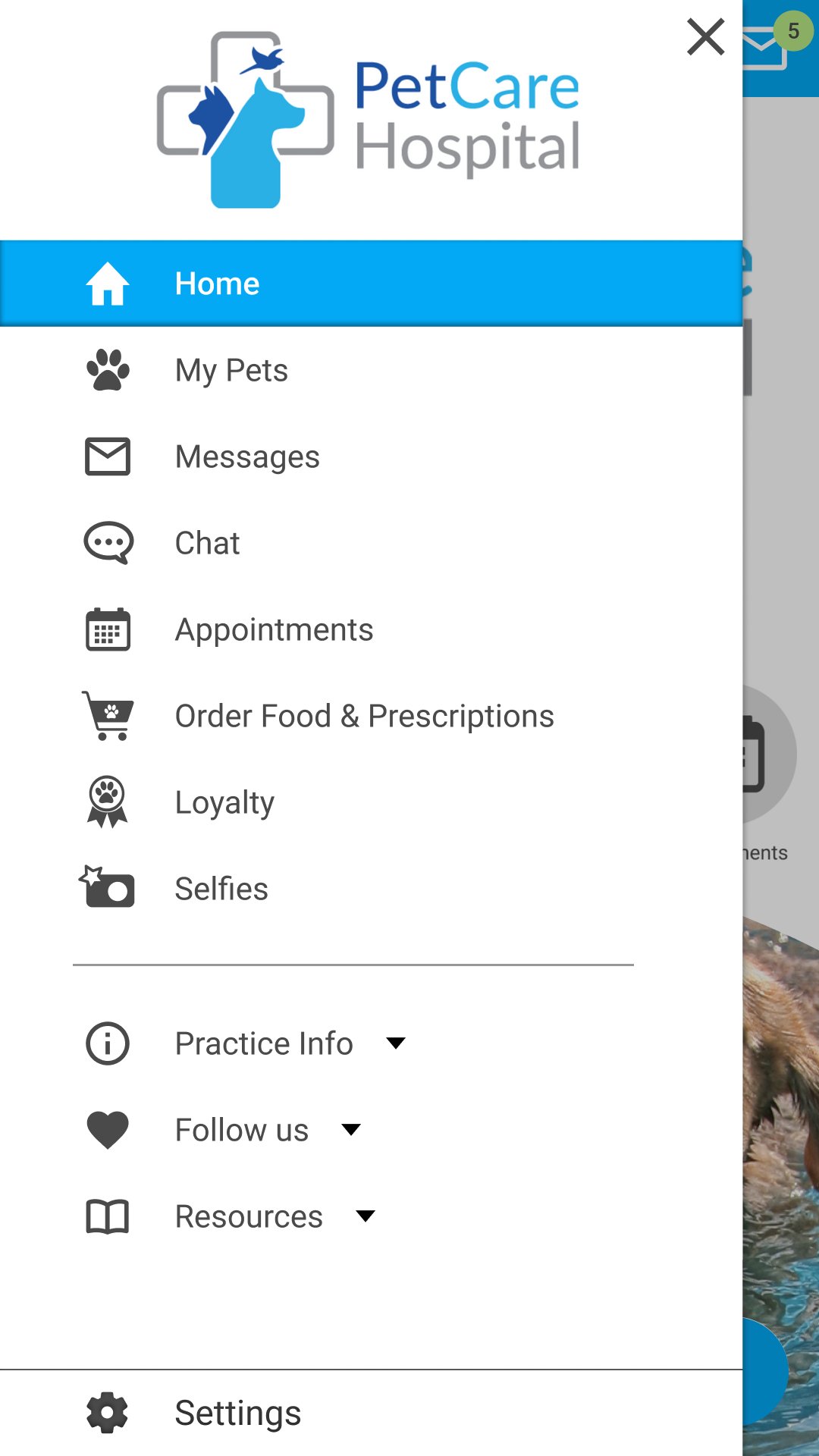Expand the Follow us section

pos(351,1130)
